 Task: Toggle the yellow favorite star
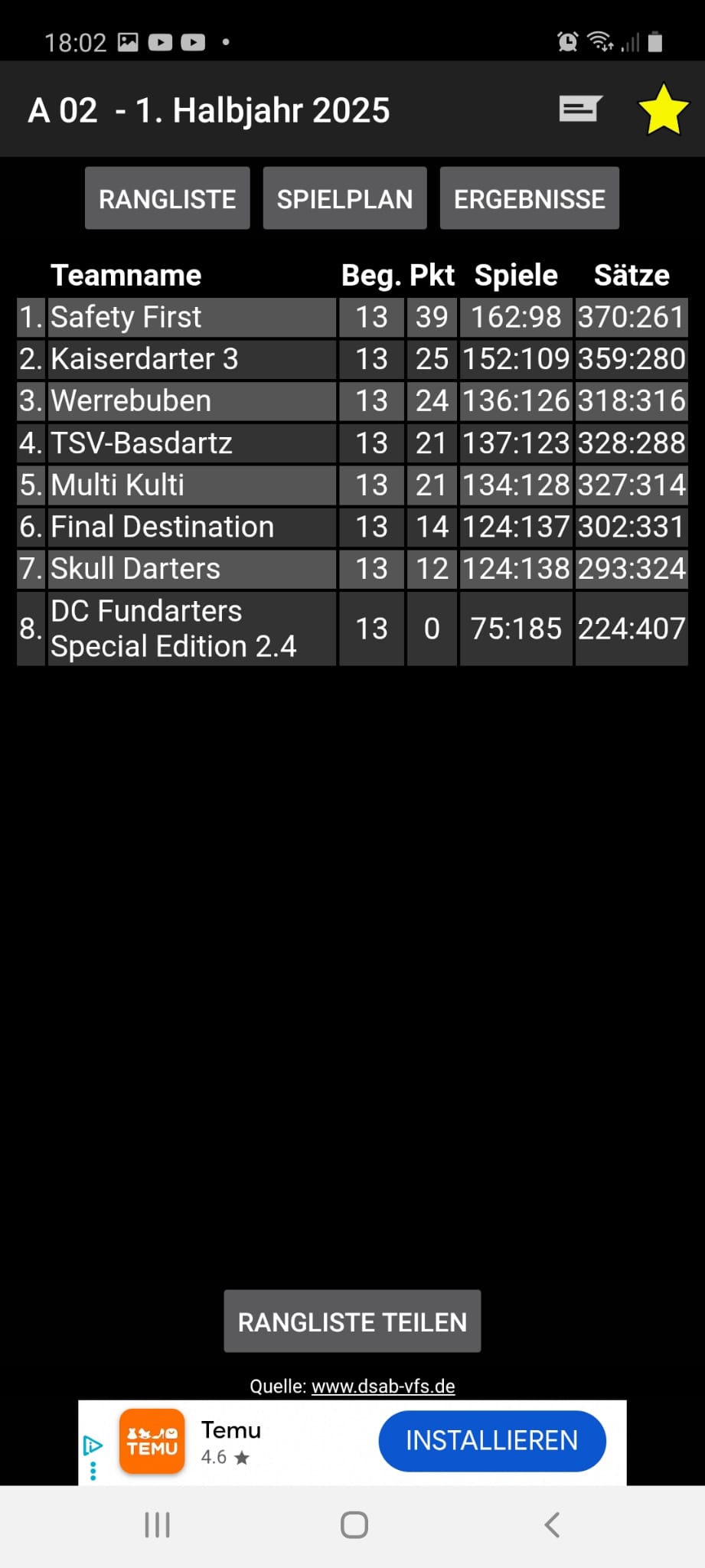pyautogui.click(x=664, y=110)
